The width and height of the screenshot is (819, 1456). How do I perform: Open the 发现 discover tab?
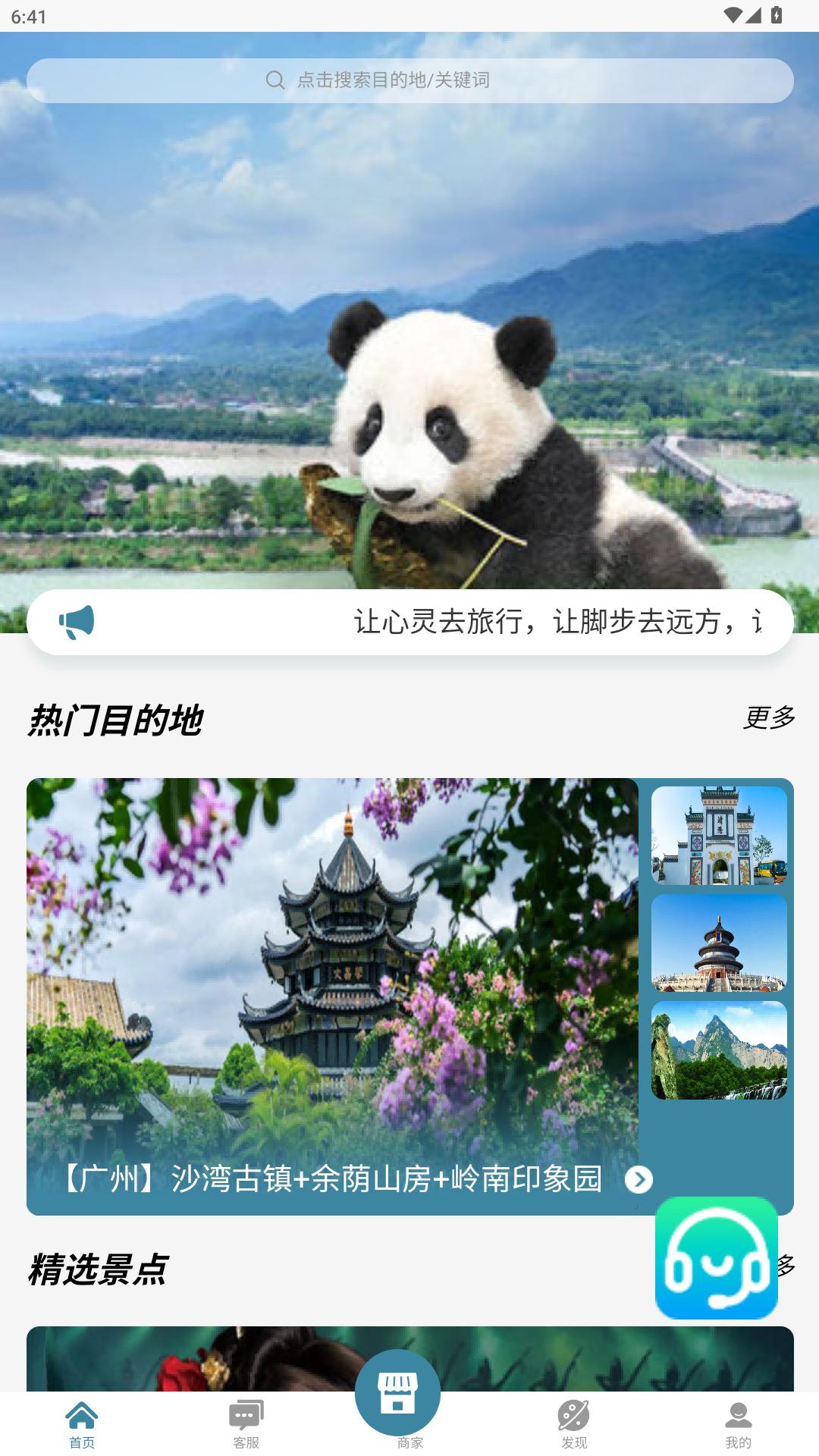click(573, 1410)
